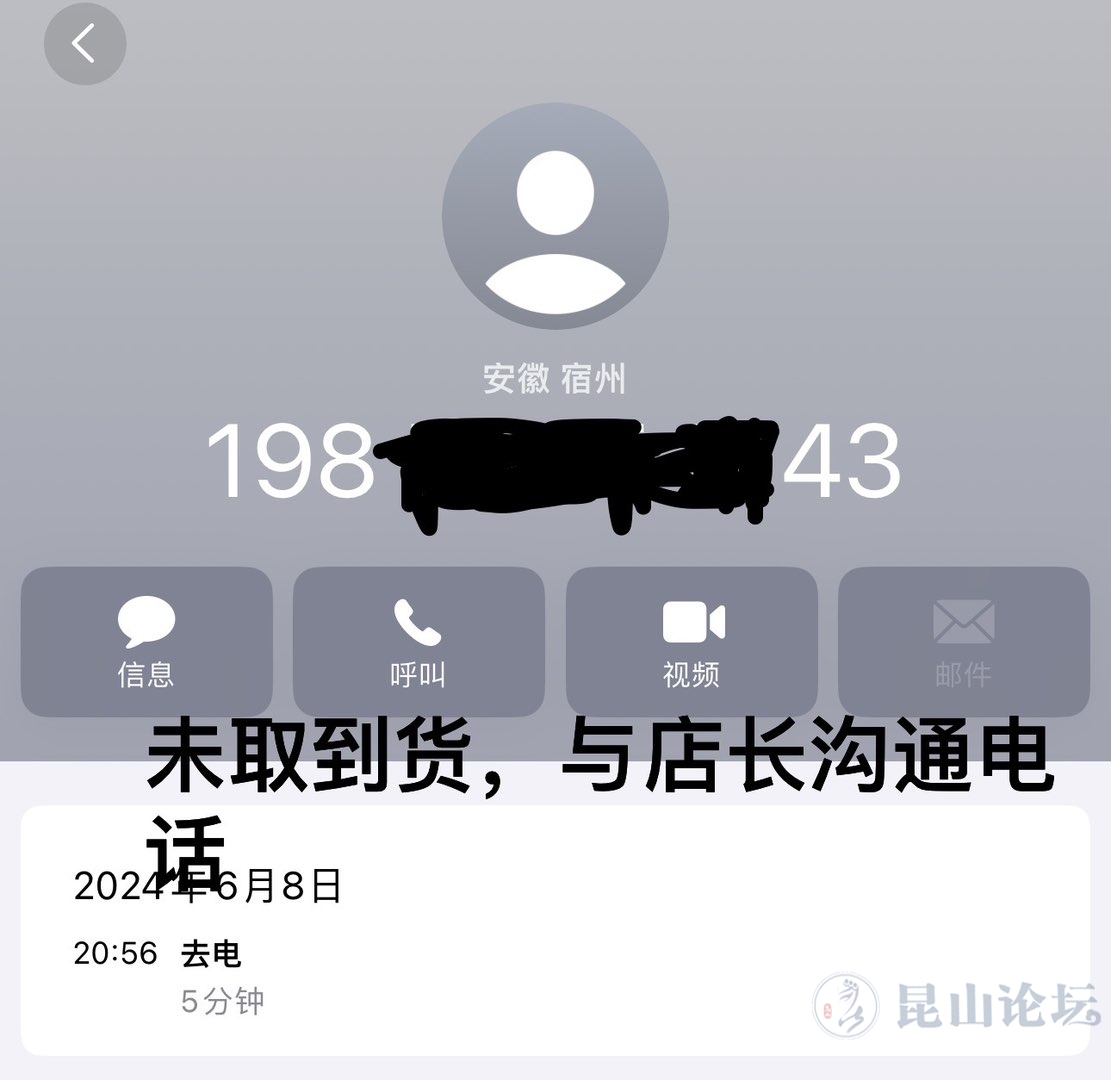The width and height of the screenshot is (1111, 1080).
Task: Send a message via 信息 button
Action: tap(147, 641)
